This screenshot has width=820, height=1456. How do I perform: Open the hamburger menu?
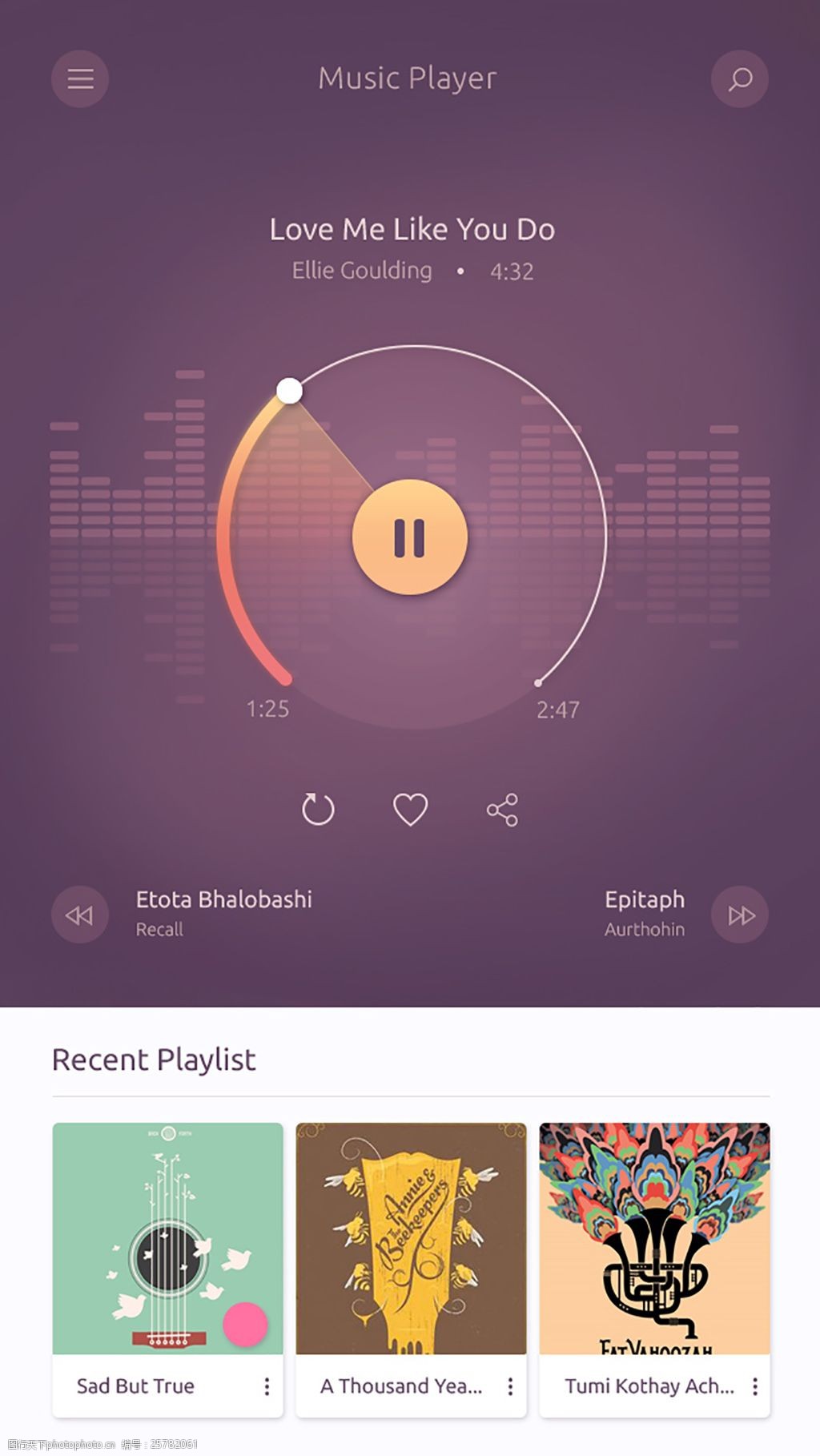[x=80, y=78]
